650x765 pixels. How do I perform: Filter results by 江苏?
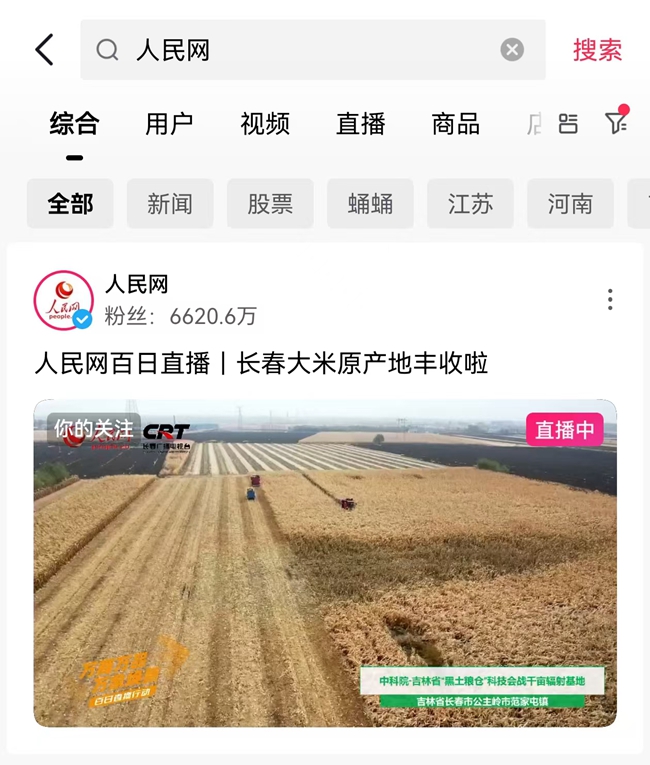point(470,204)
